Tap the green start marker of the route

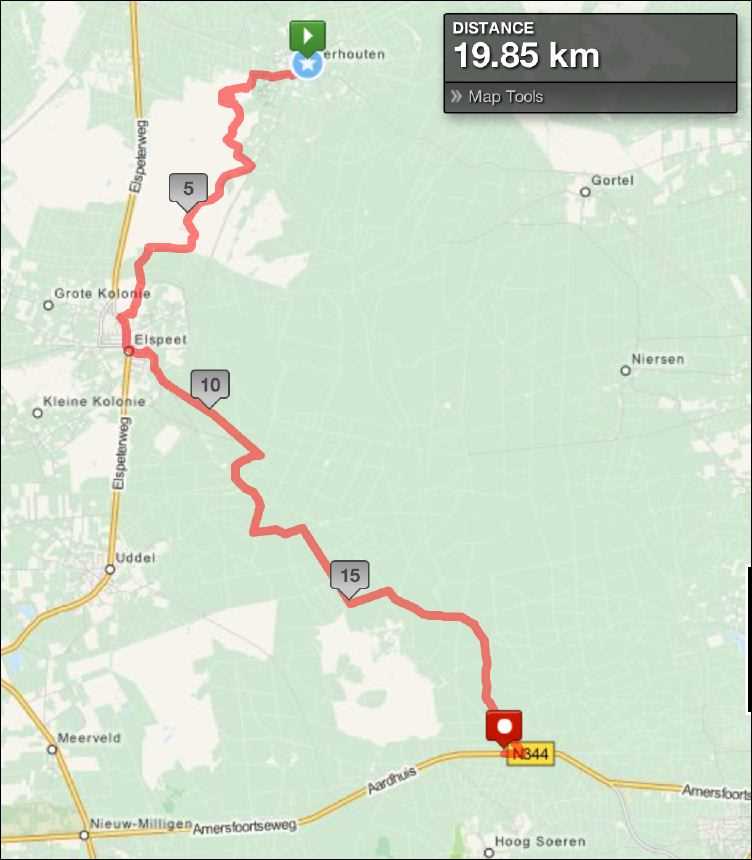point(307,36)
